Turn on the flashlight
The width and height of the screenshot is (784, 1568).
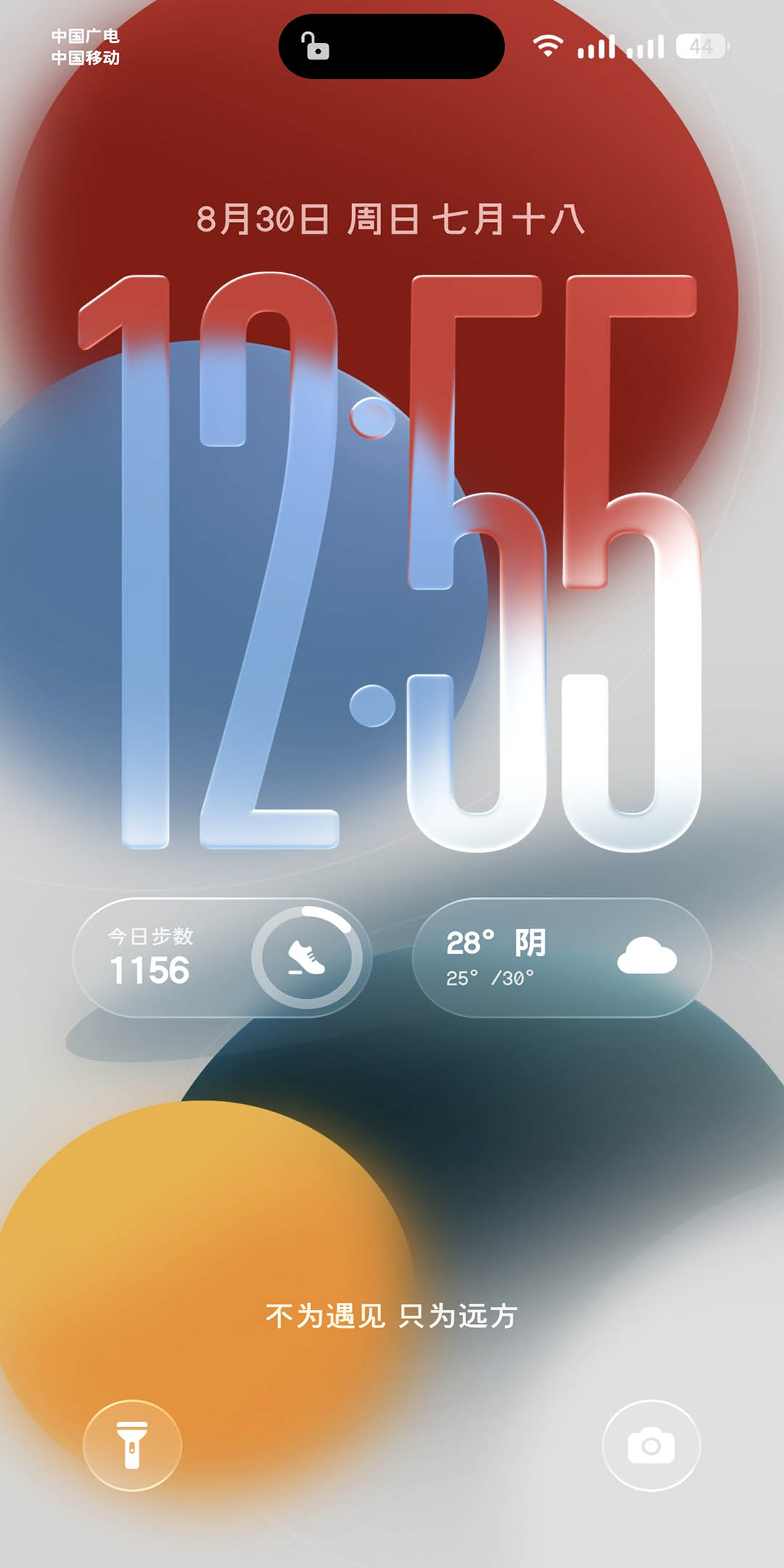pos(132,1445)
